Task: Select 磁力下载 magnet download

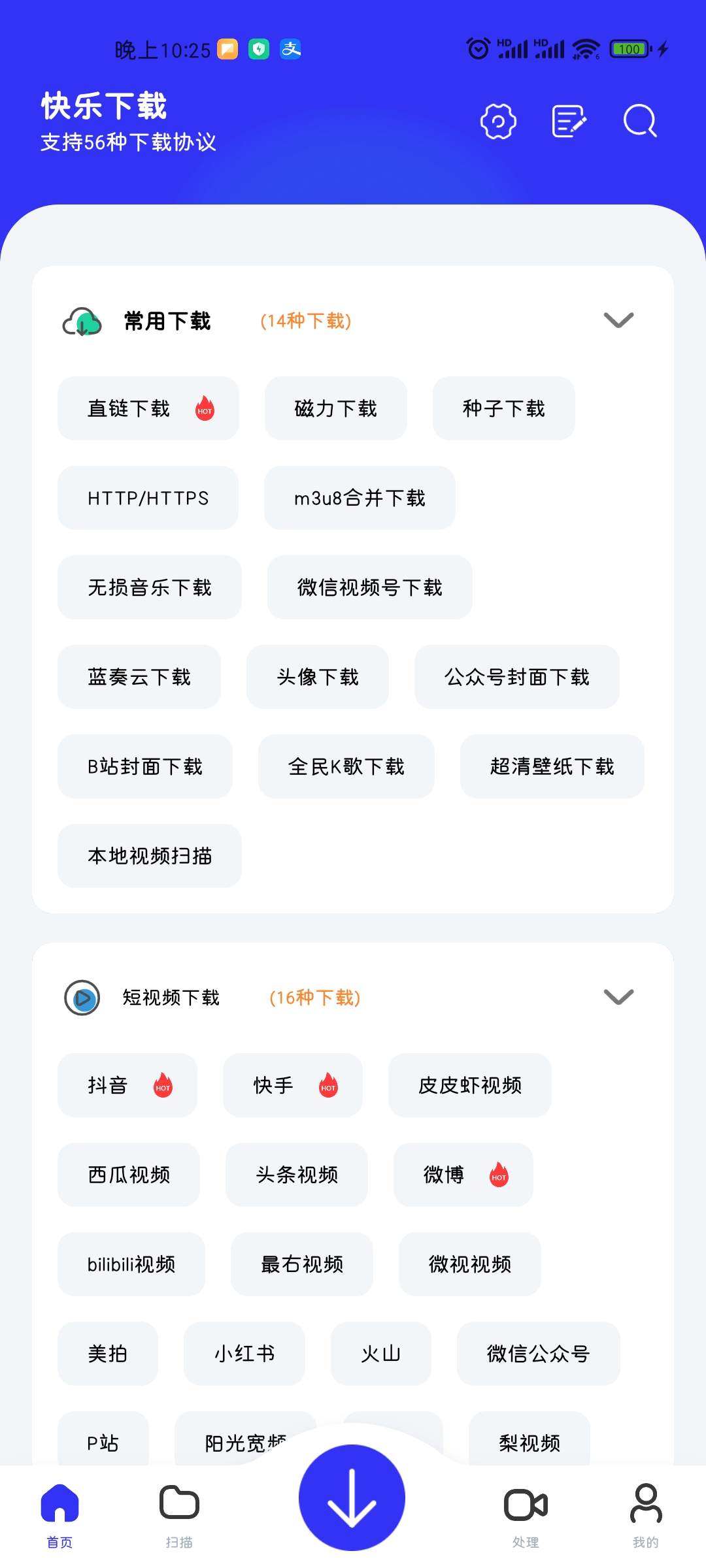Action: coord(335,408)
